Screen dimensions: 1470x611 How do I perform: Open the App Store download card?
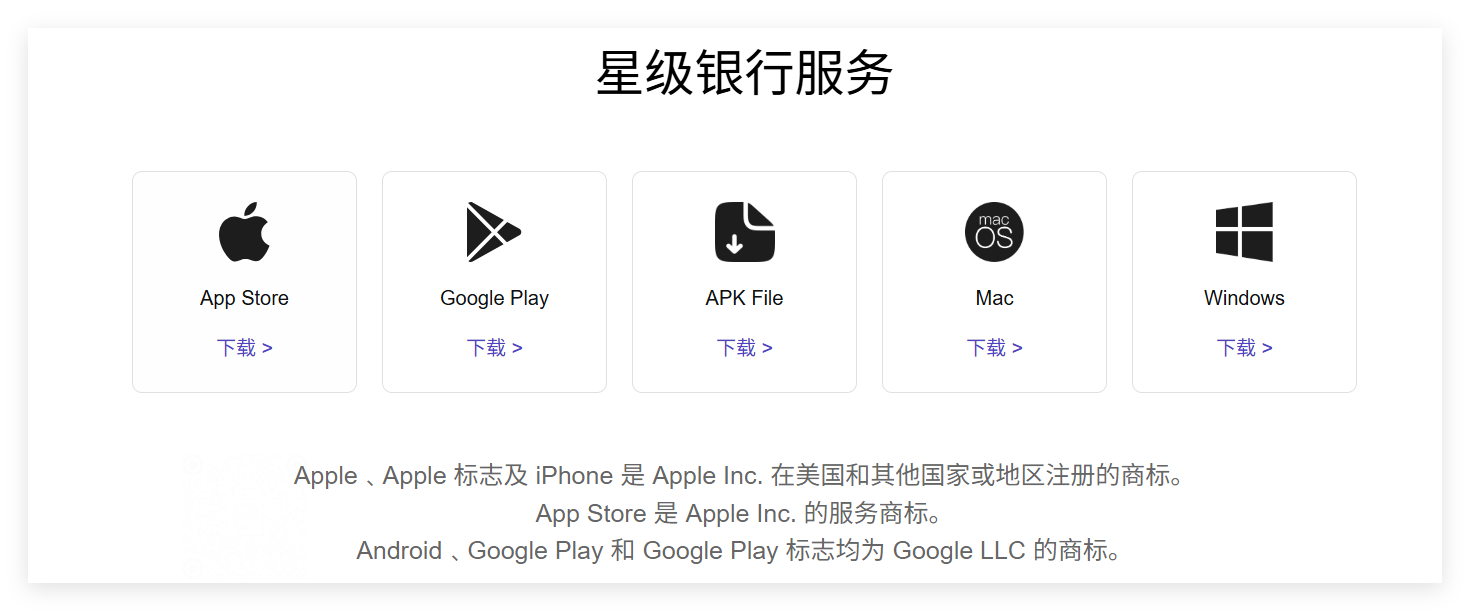(x=244, y=282)
